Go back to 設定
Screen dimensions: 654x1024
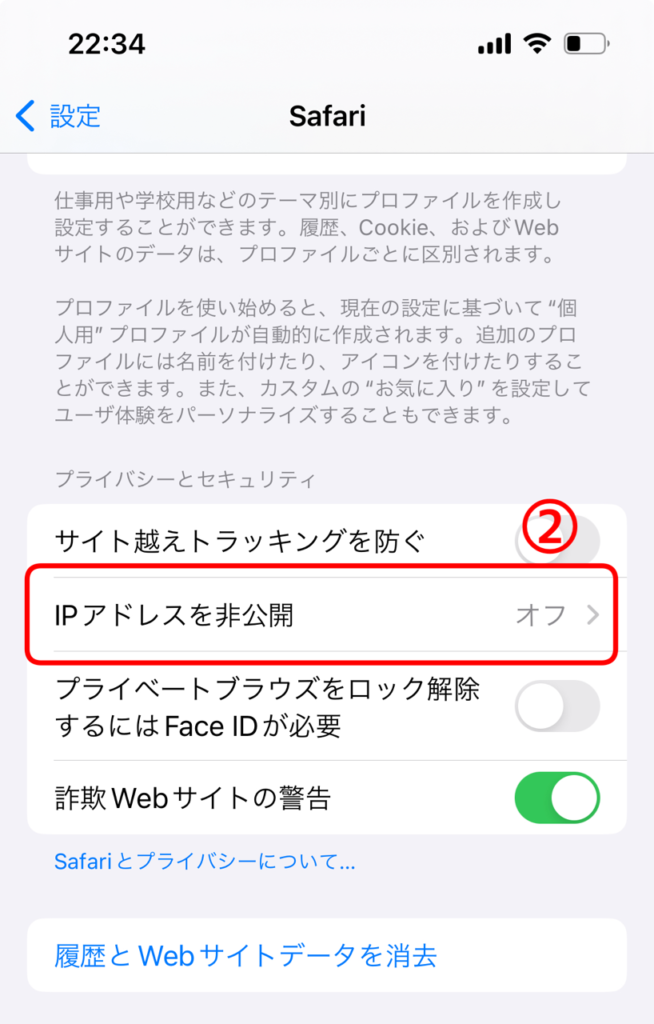59,116
